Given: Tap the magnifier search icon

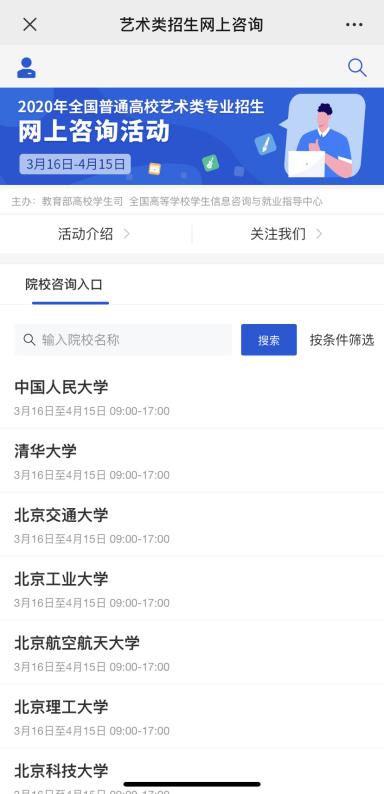Looking at the screenshot, I should (357, 67).
